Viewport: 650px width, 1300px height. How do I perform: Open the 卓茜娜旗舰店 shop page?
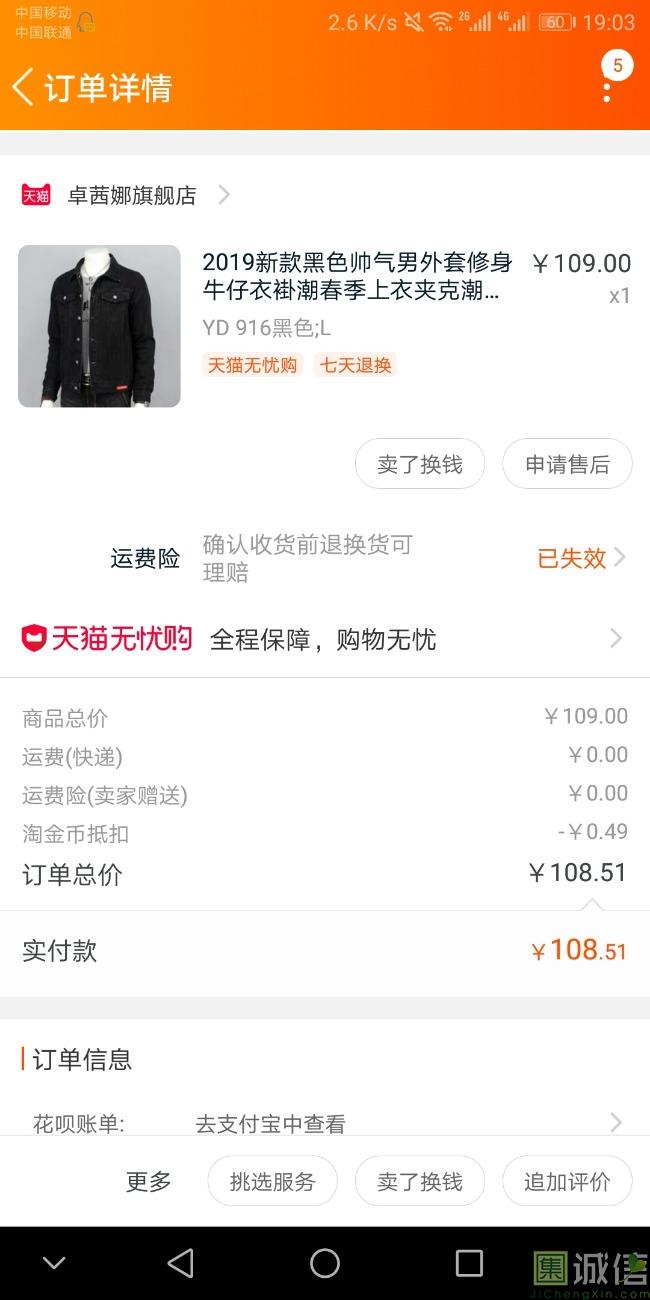point(131,195)
